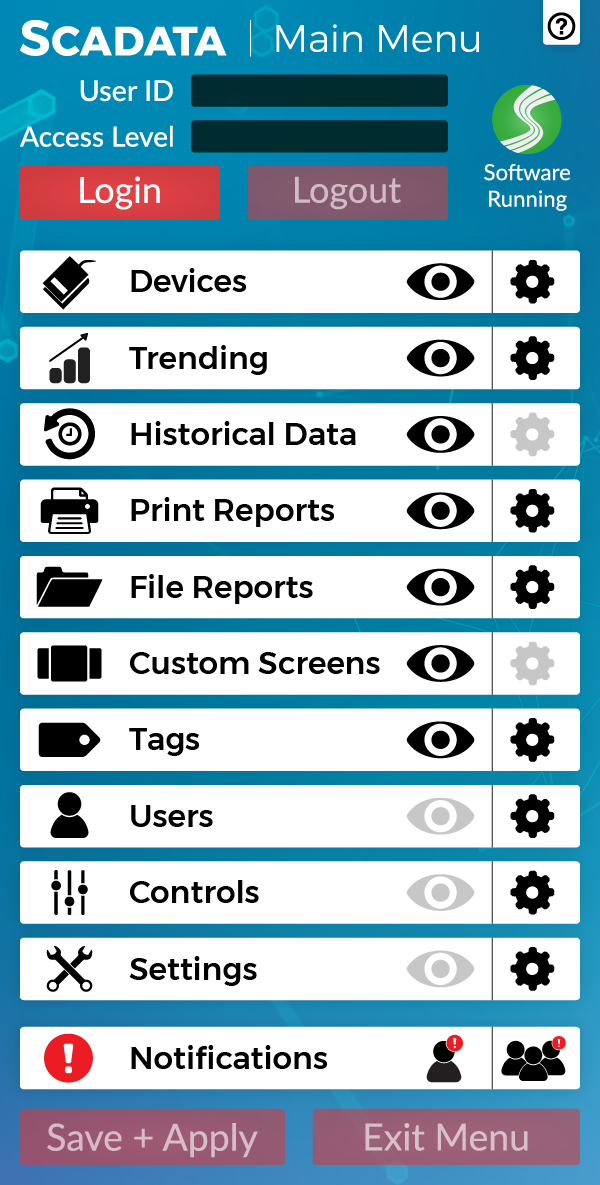
Task: Tap the Exit Menu button
Action: point(446,1137)
